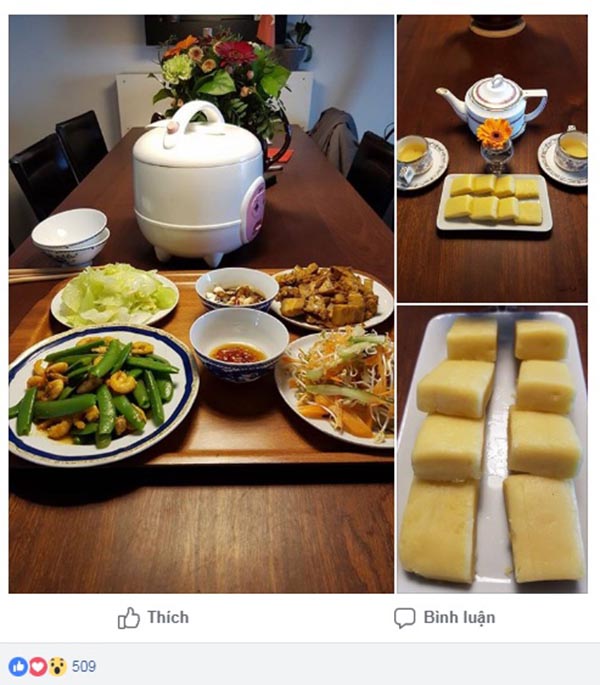Like the post with Thích button
Screen dimensions: 600x685
(x=153, y=618)
